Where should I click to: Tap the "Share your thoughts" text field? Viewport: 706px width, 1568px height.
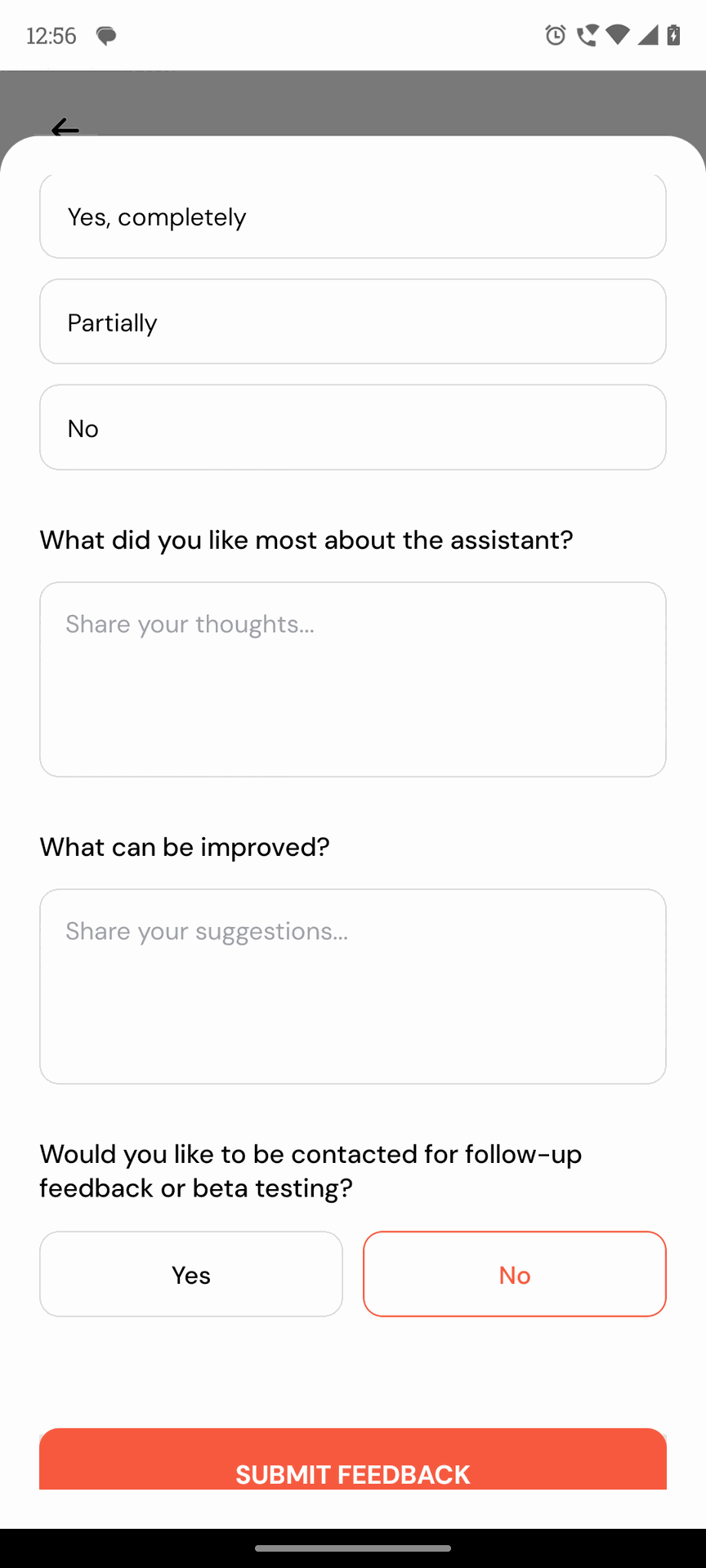pyautogui.click(x=353, y=679)
